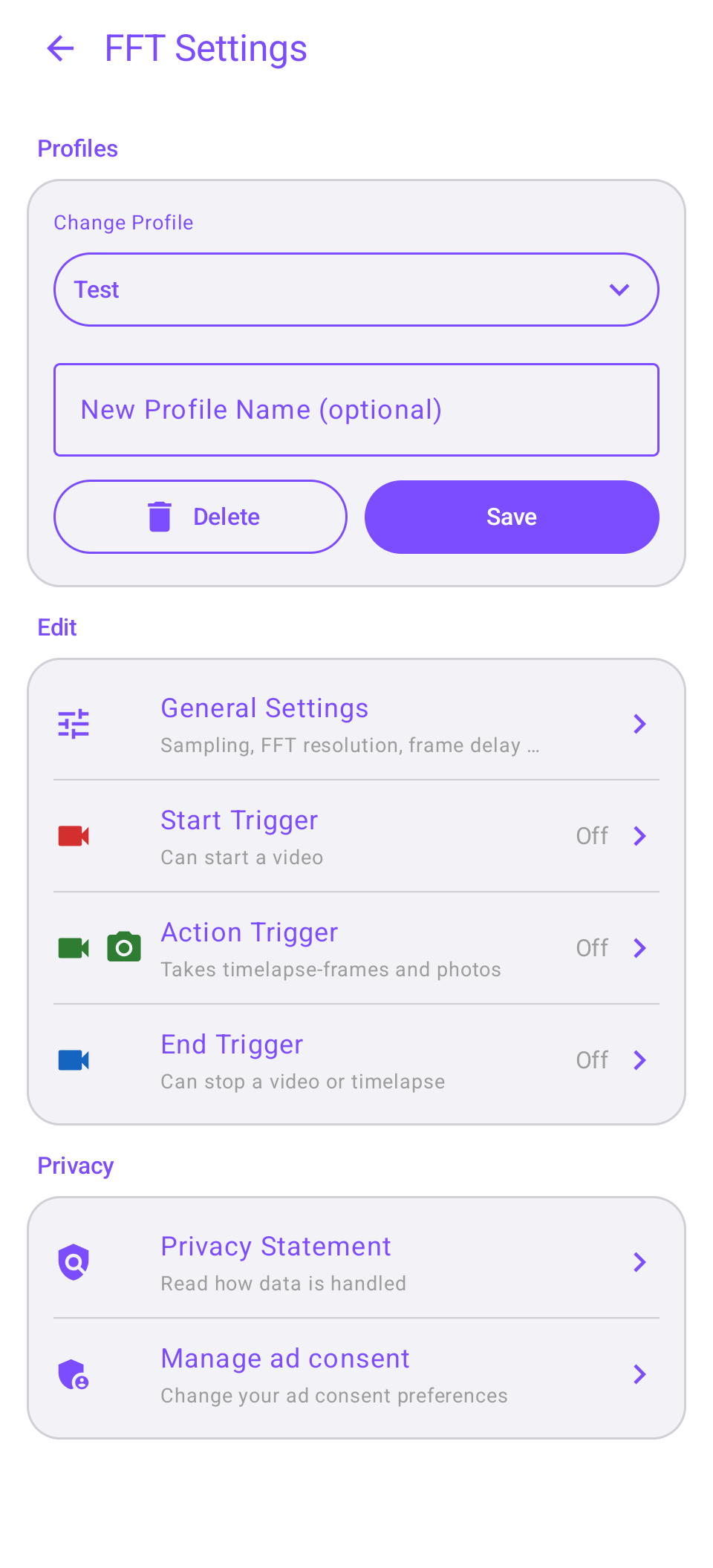Select the green photo camera icon for Action Trigger

coord(123,947)
